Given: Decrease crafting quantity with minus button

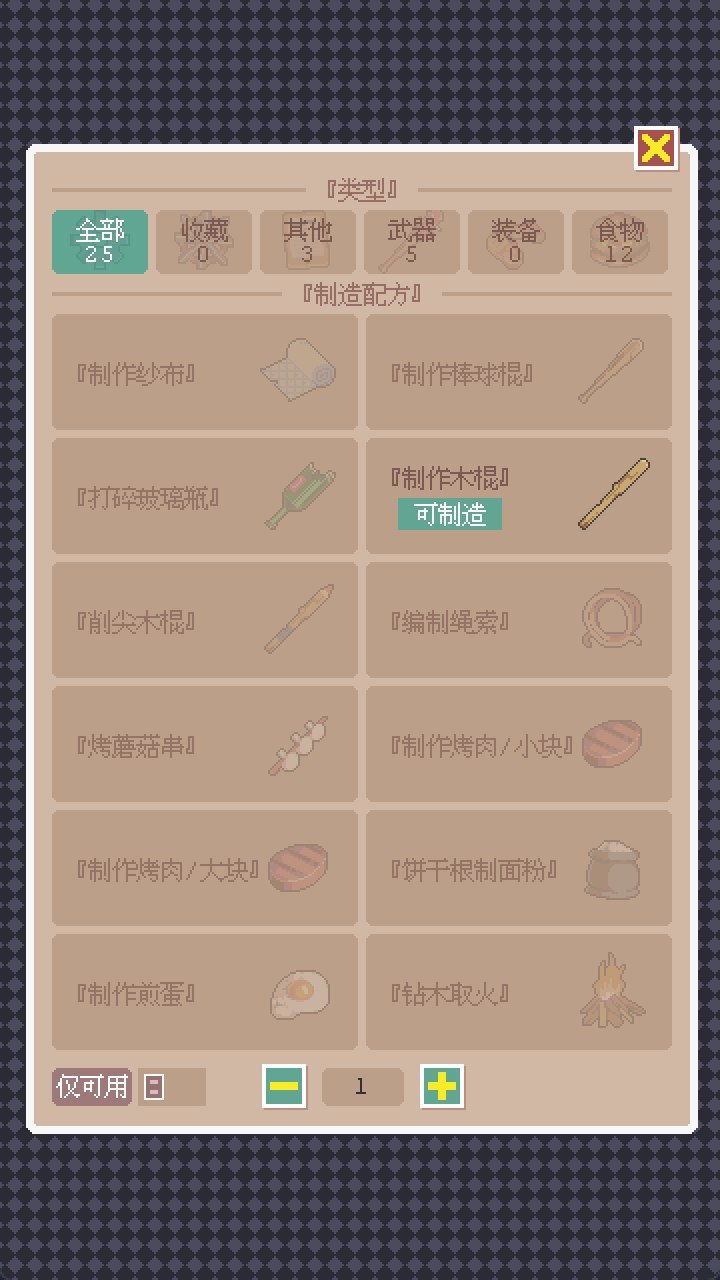Looking at the screenshot, I should click(x=283, y=1087).
